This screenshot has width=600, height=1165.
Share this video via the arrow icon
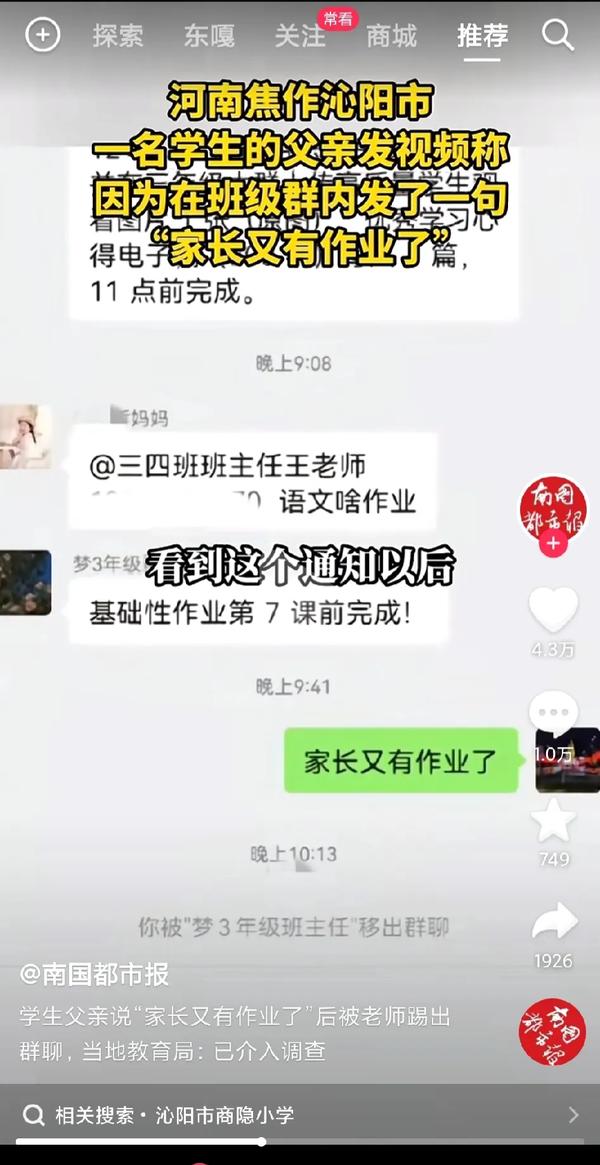[x=553, y=922]
